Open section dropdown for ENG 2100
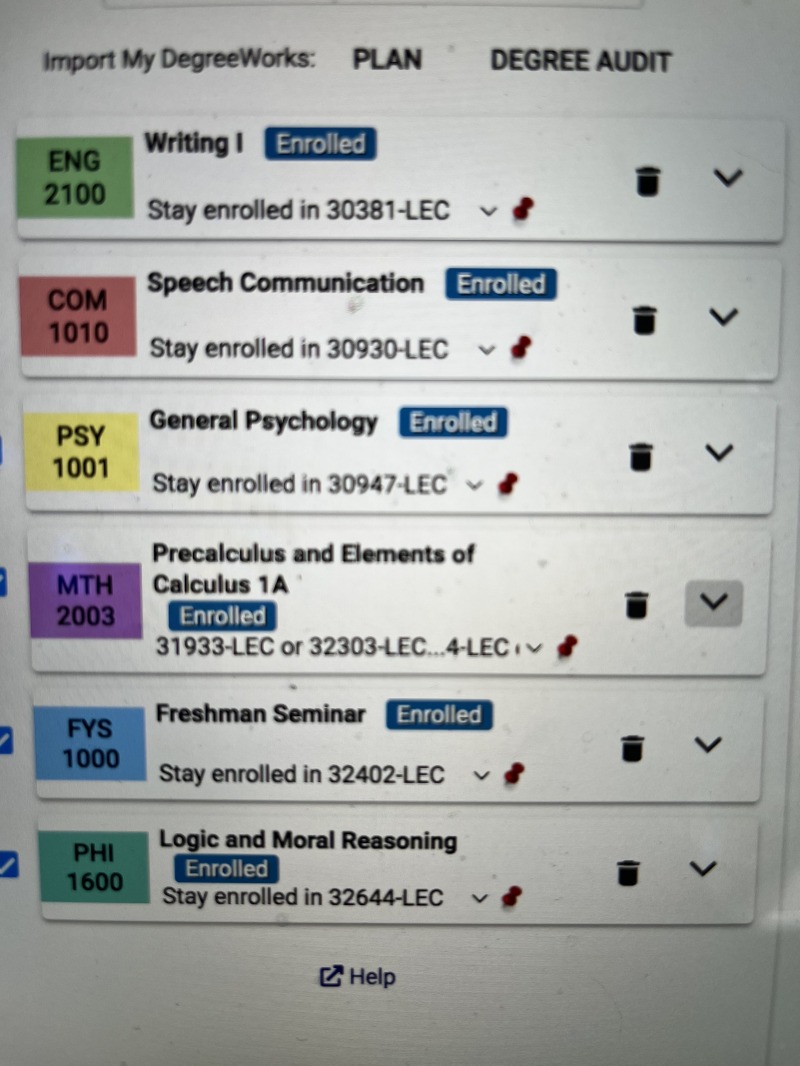The image size is (800, 1066). (488, 211)
